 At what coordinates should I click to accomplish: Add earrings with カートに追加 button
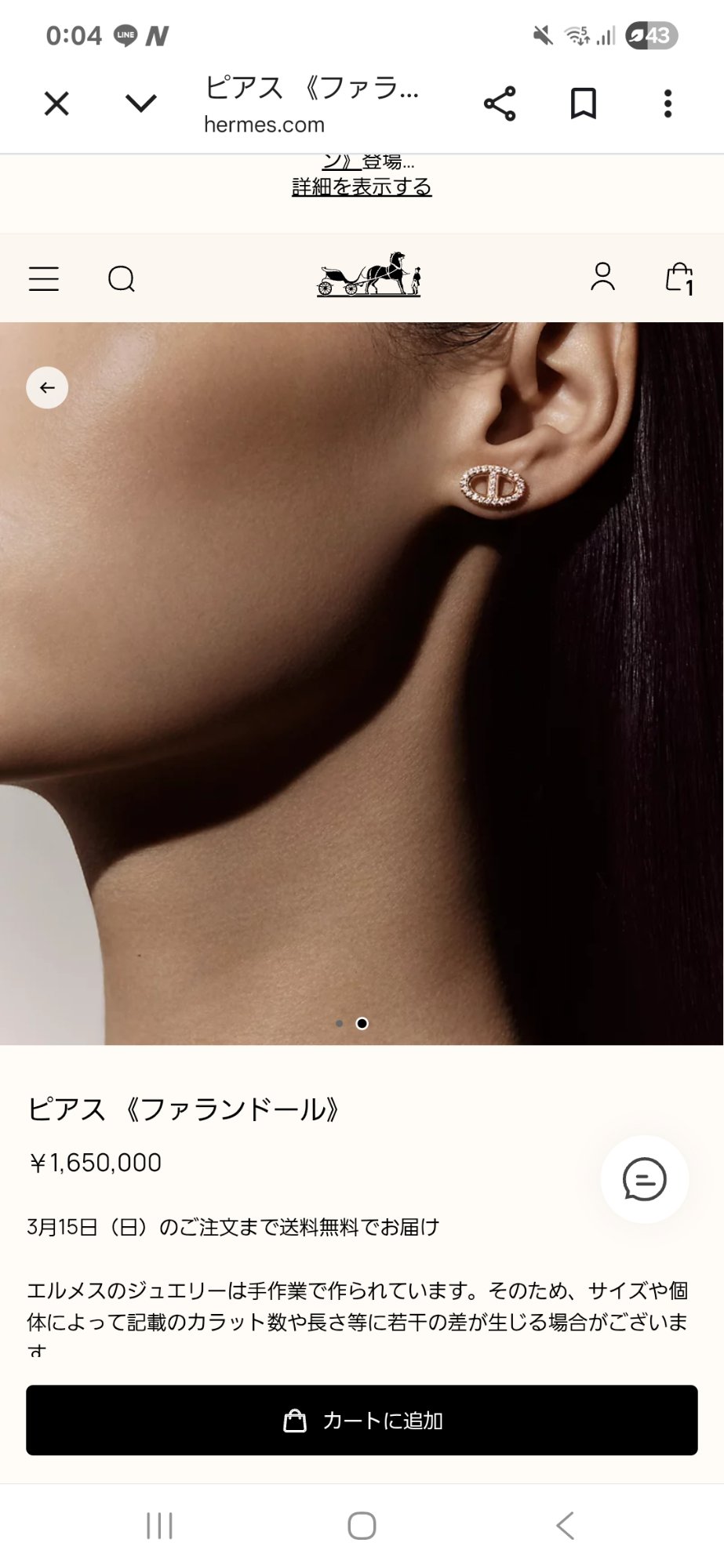click(x=362, y=1421)
